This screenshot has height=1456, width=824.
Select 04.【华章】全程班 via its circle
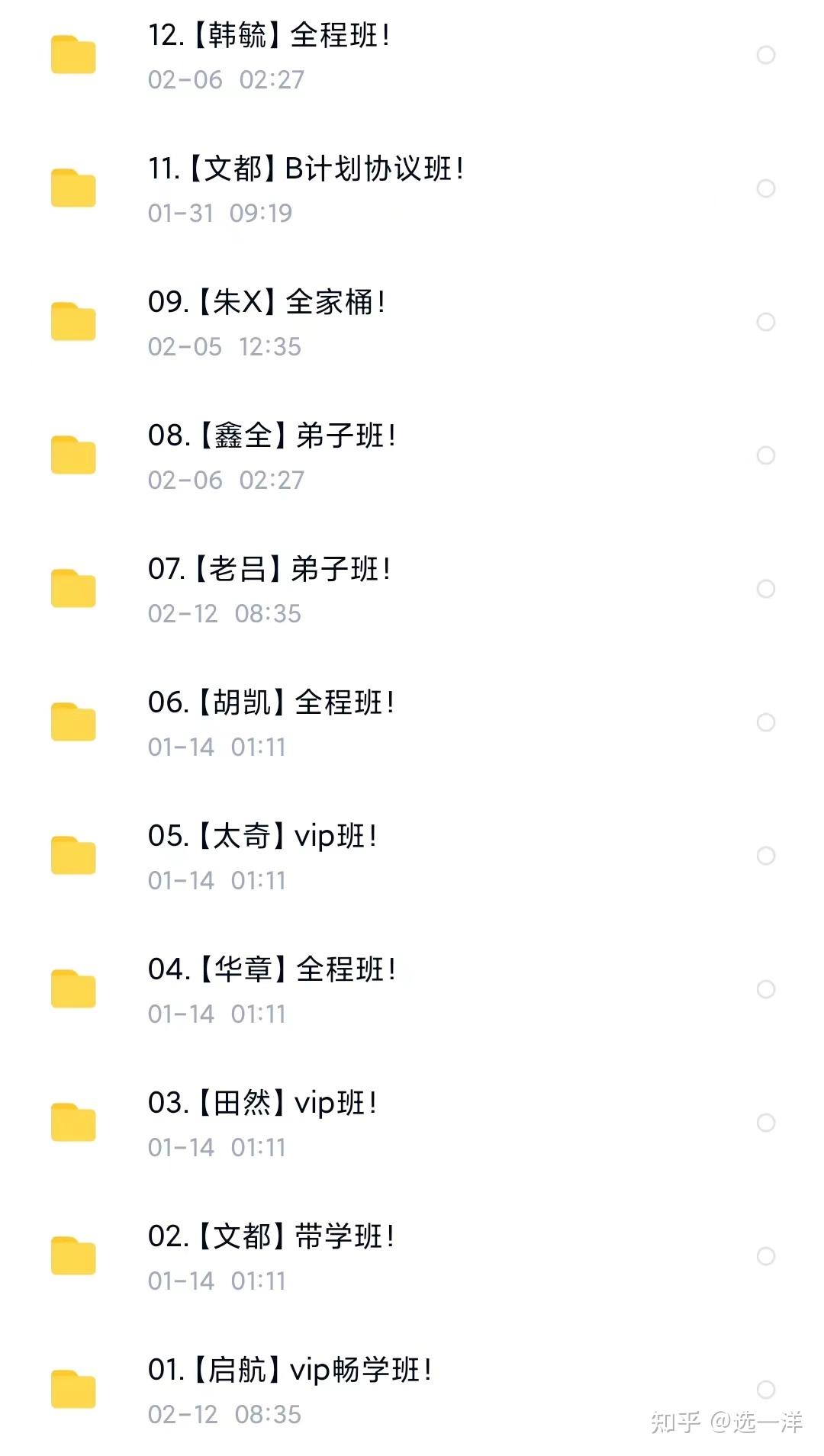tap(766, 989)
